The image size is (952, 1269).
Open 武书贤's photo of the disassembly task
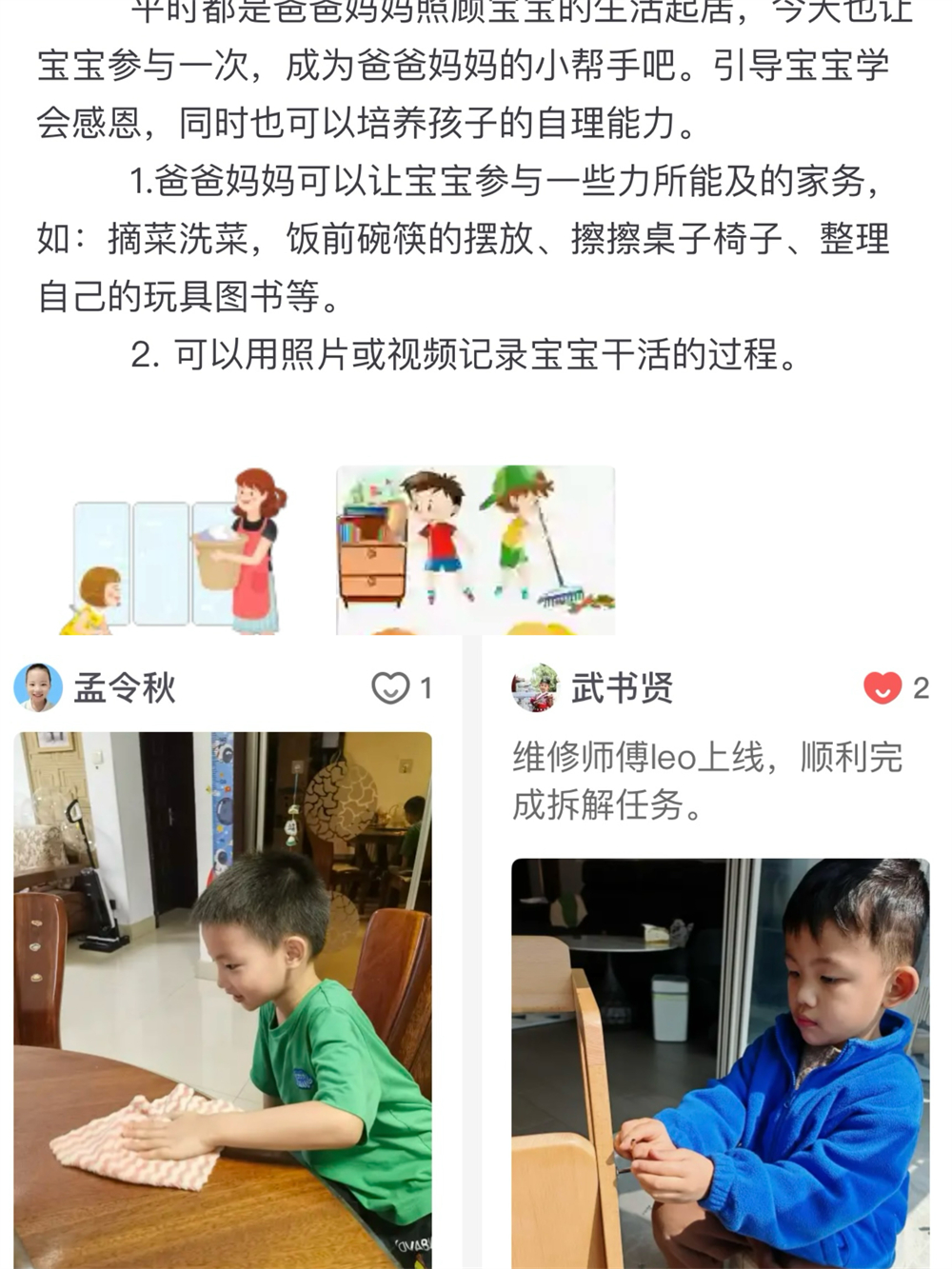(721, 1062)
